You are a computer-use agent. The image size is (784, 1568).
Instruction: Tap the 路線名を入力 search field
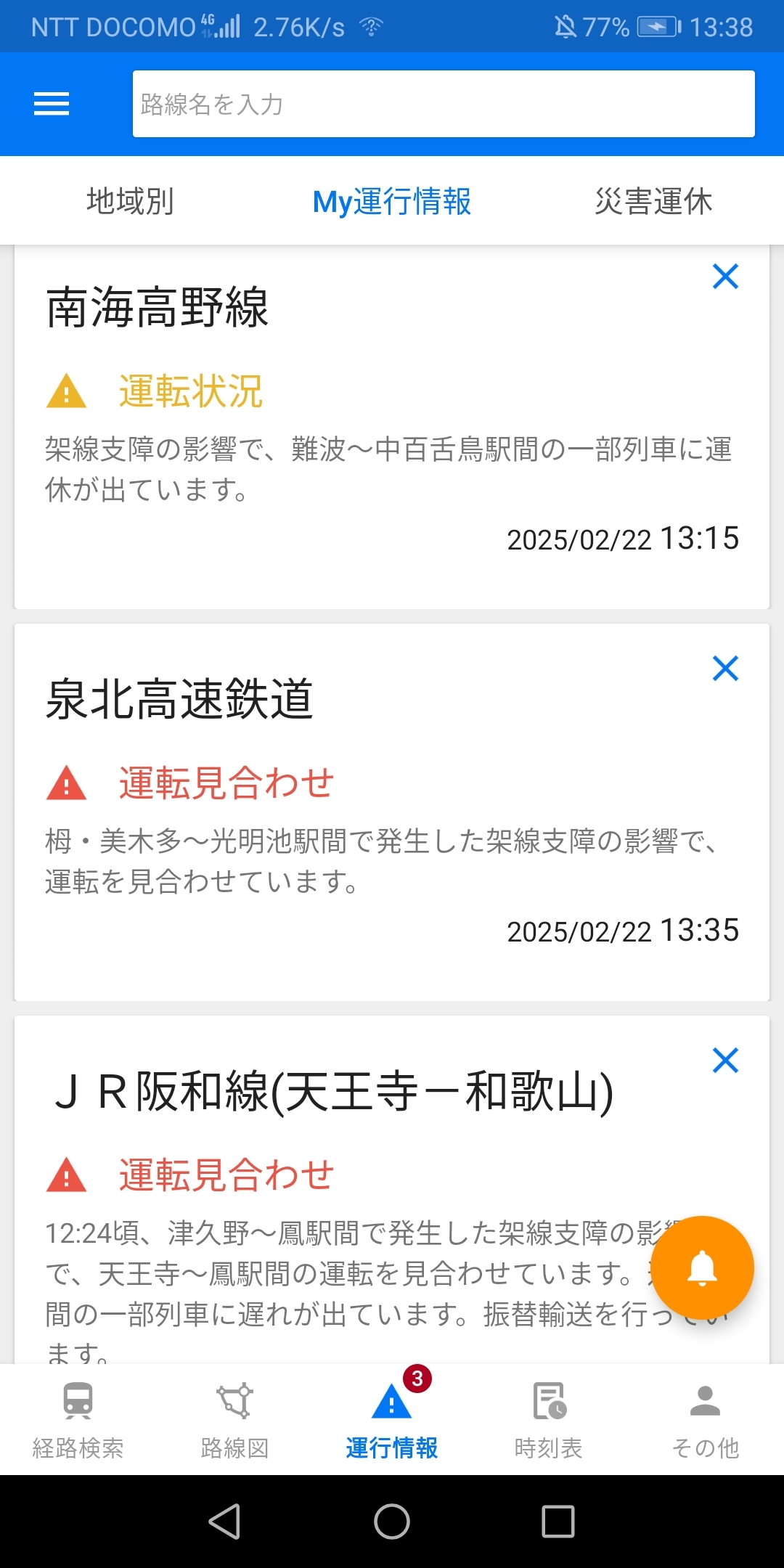(443, 105)
